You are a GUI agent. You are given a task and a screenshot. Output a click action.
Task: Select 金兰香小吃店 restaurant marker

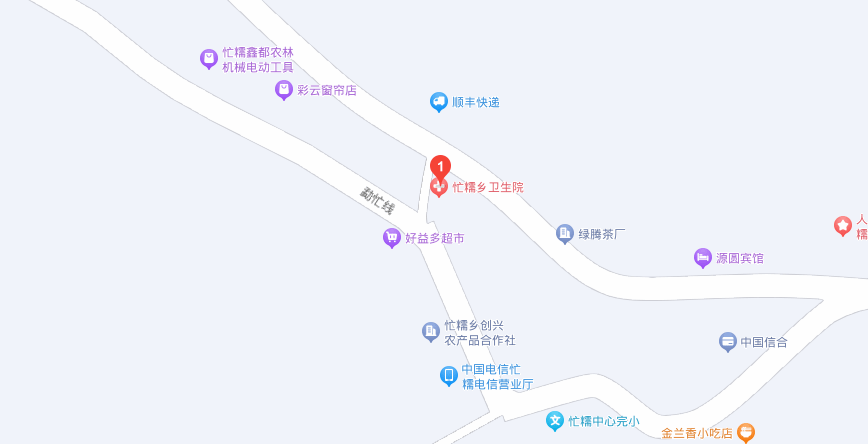[746, 433]
